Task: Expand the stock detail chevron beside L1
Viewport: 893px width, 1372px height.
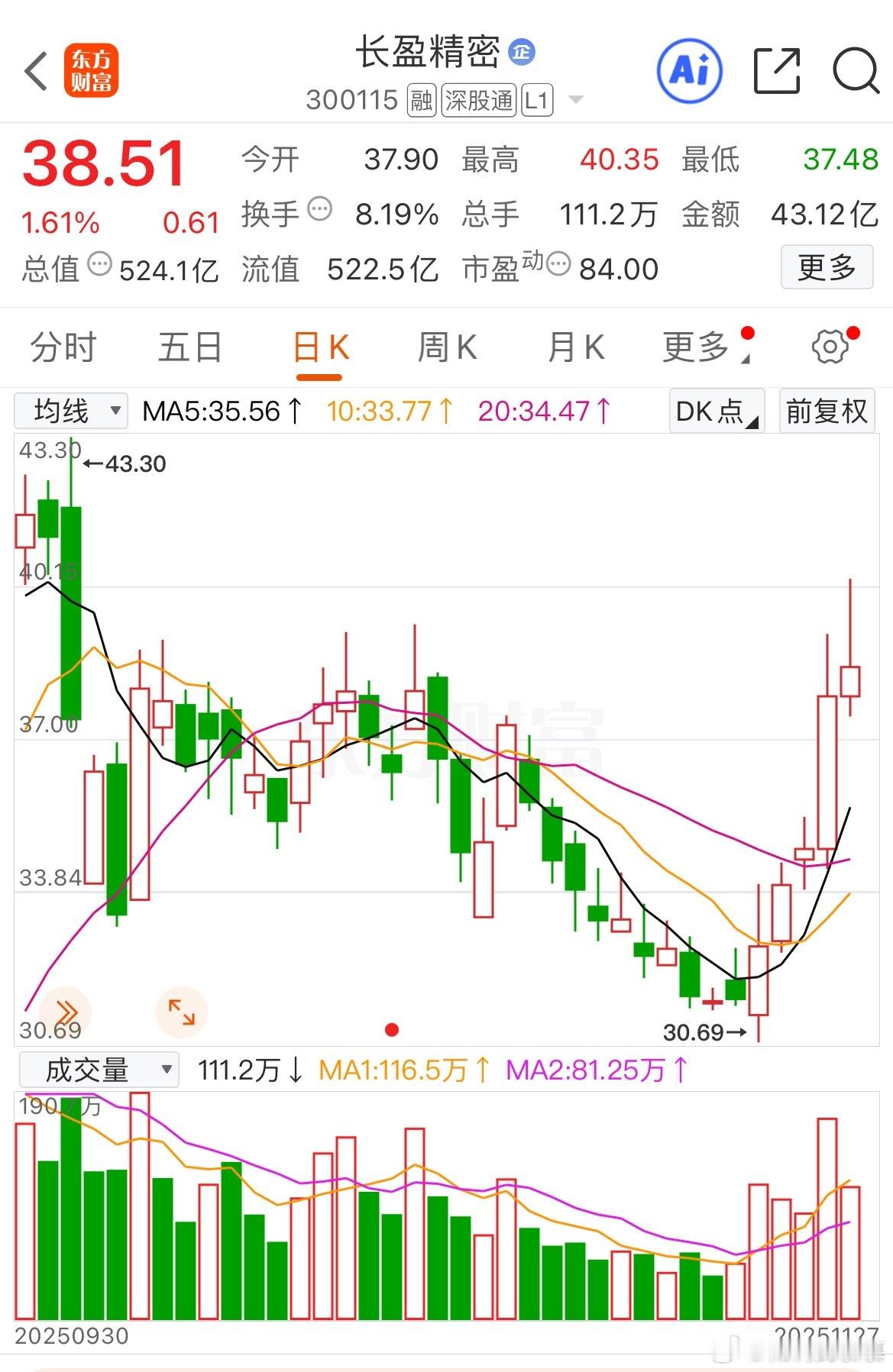Action: pos(576,99)
